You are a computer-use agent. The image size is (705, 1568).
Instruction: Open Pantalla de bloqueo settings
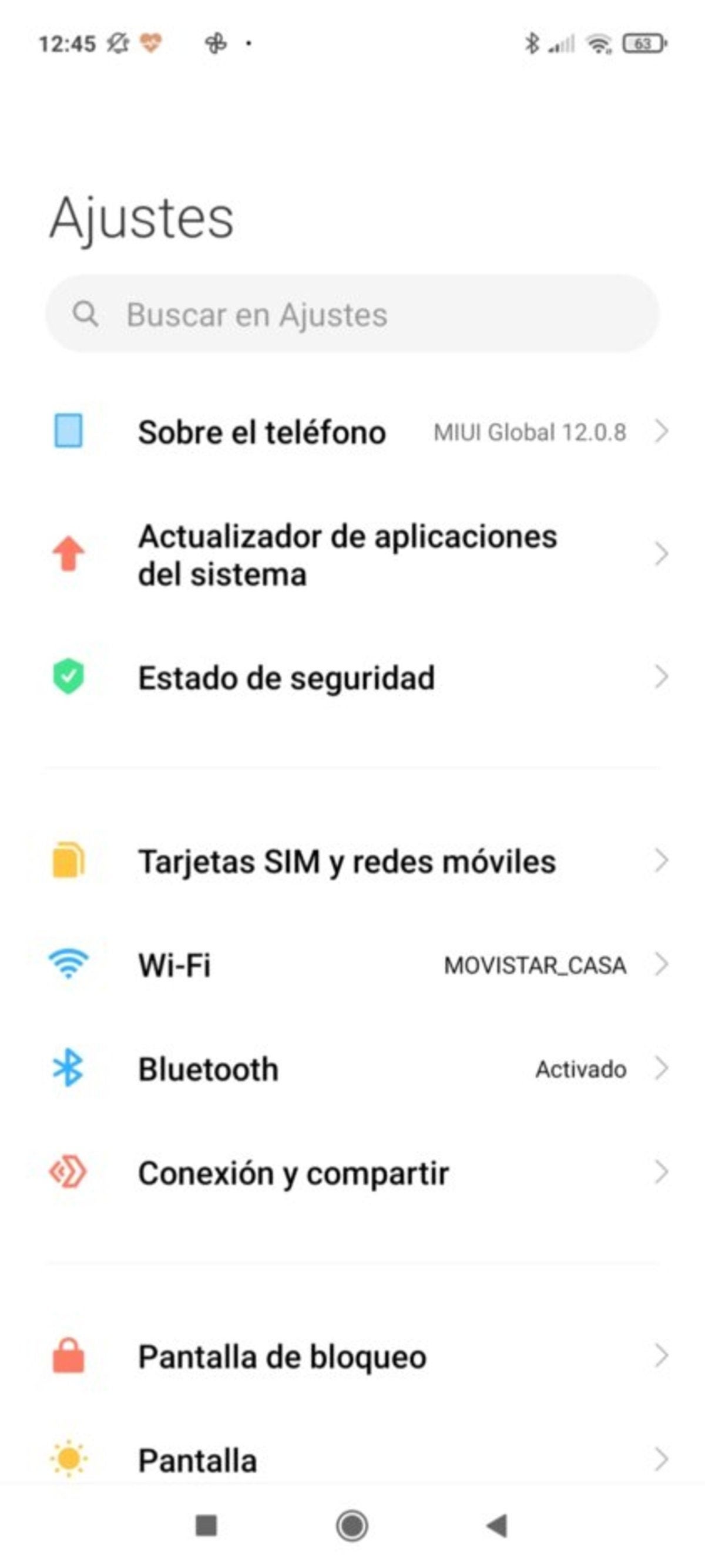coord(352,1357)
